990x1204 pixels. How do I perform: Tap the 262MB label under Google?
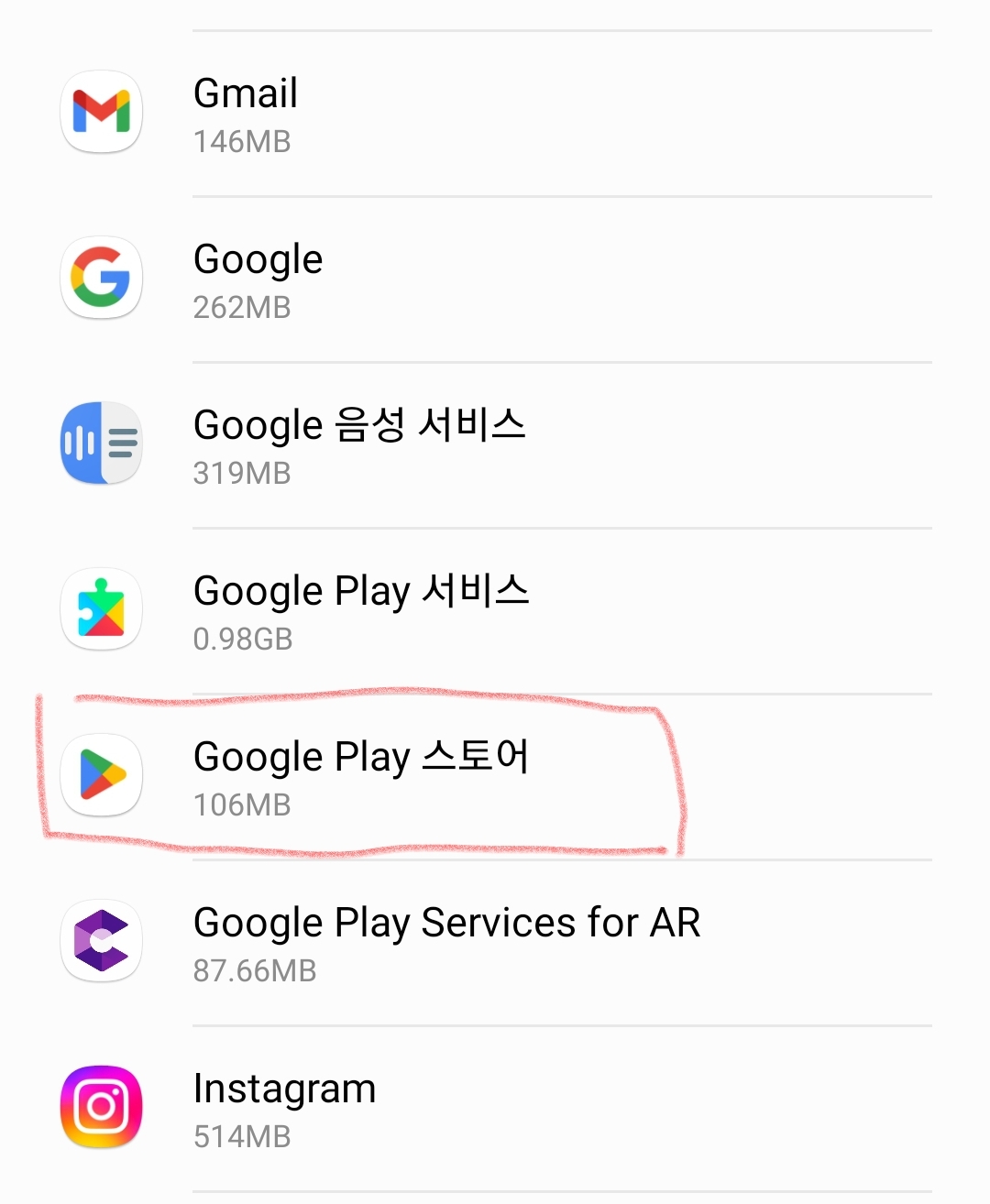[x=241, y=308]
